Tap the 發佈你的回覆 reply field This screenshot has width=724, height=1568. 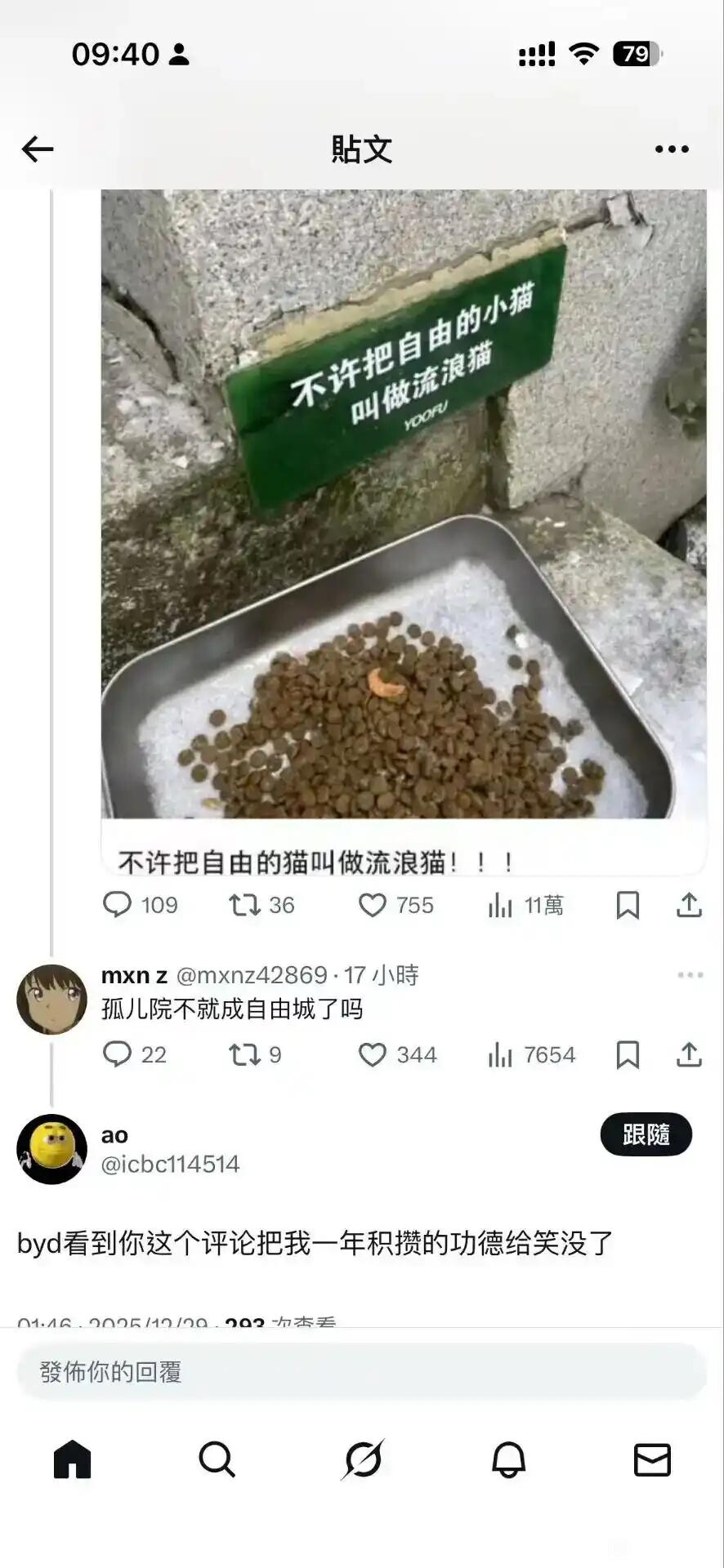[361, 1372]
